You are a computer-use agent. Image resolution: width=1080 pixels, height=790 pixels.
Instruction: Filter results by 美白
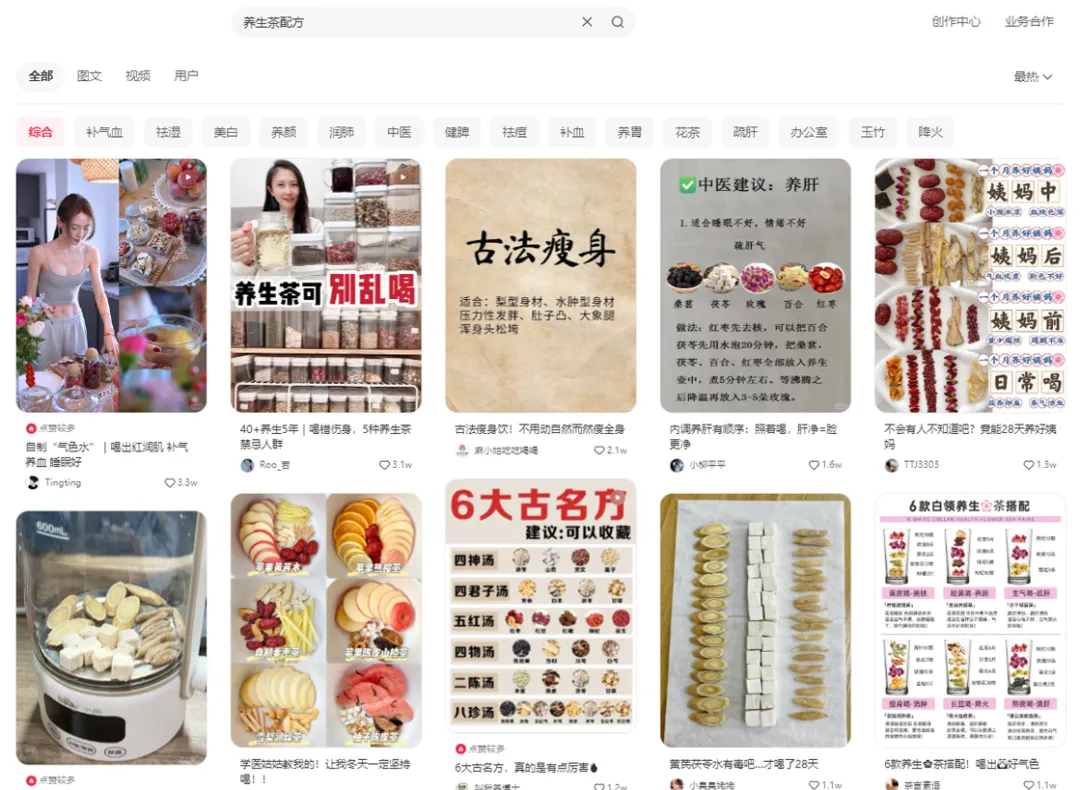(x=226, y=132)
